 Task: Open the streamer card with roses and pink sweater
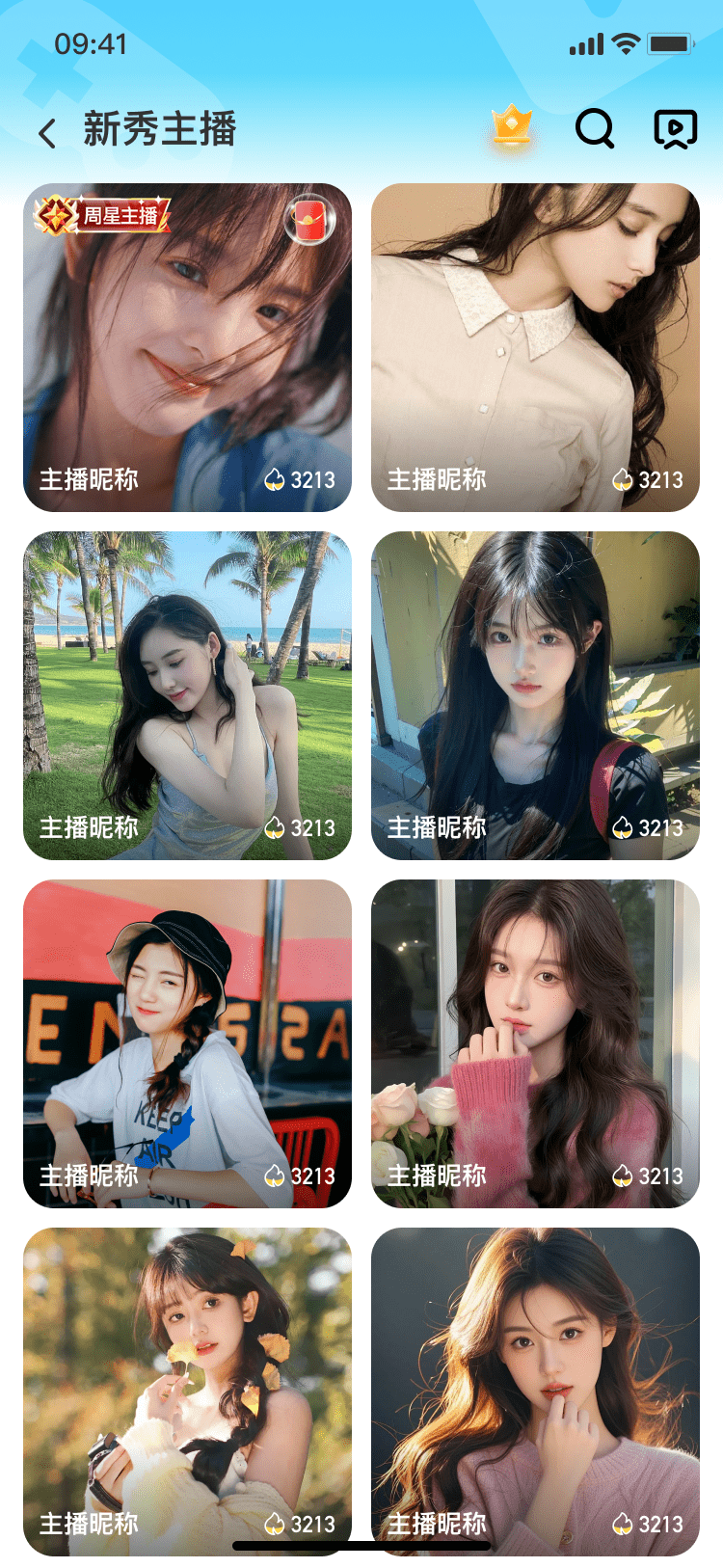[x=535, y=1043]
